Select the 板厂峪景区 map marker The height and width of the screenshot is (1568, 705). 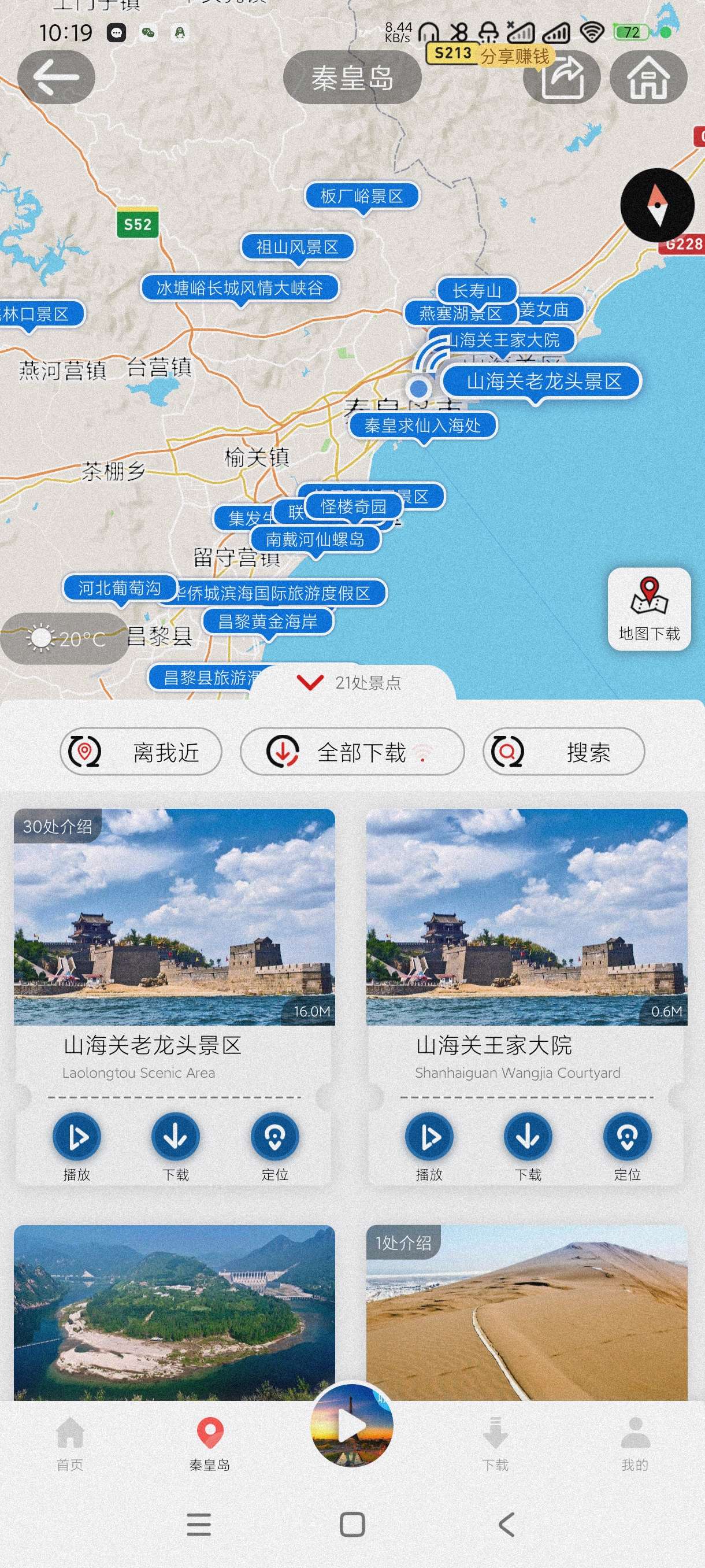(362, 197)
